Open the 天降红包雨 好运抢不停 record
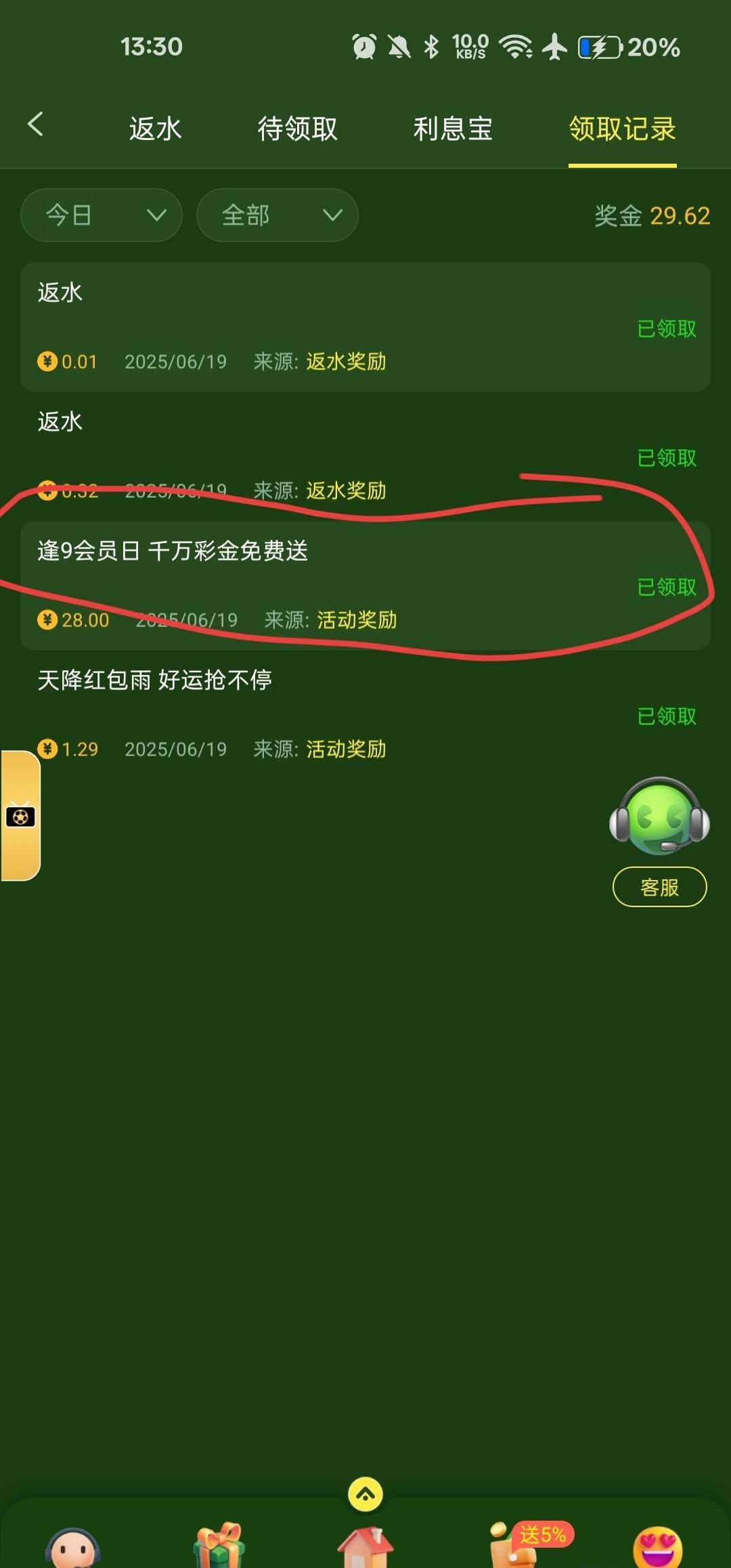The image size is (731, 1568). pyautogui.click(x=365, y=714)
